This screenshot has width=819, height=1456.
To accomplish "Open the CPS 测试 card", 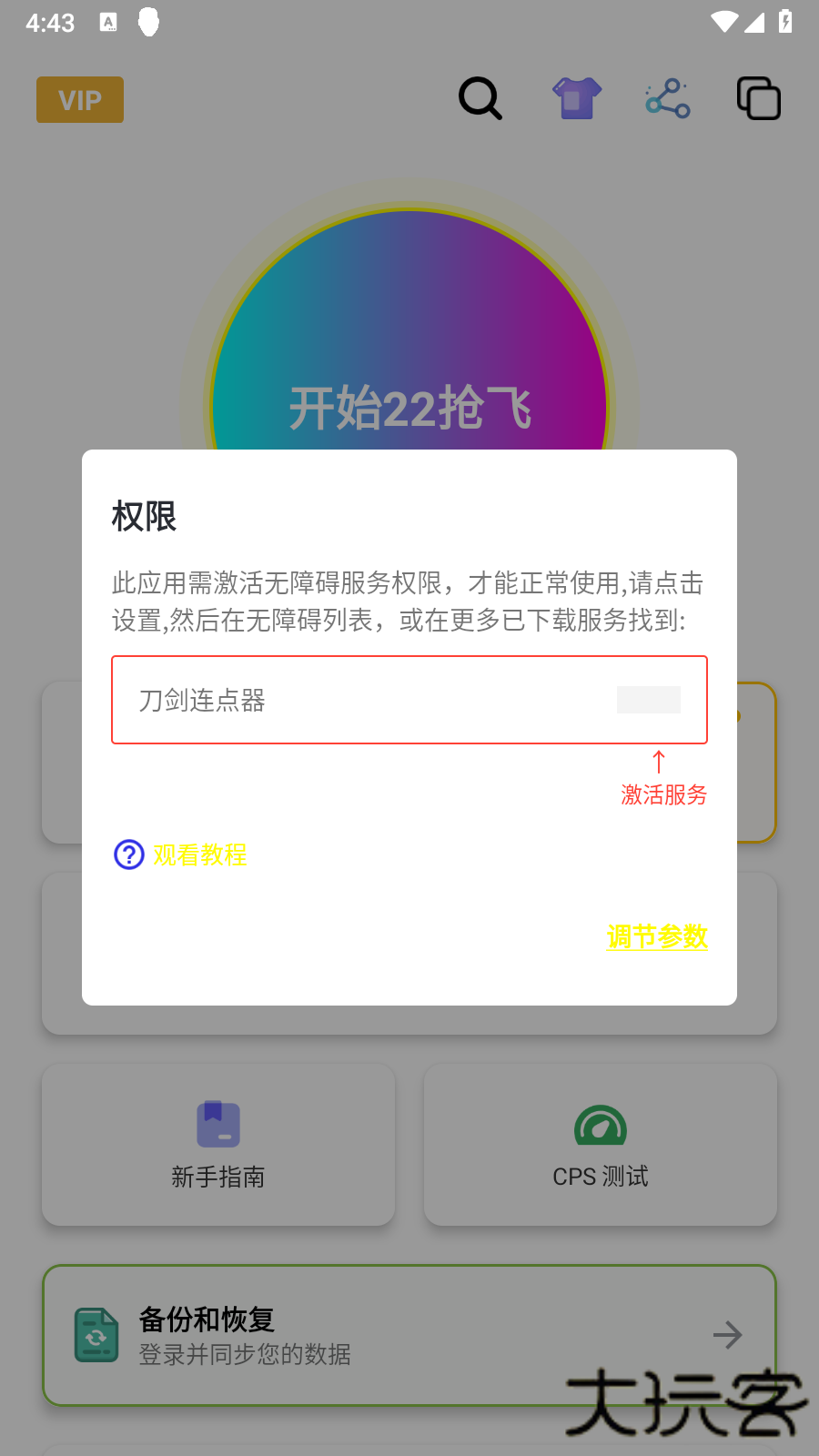I will 600,1145.
